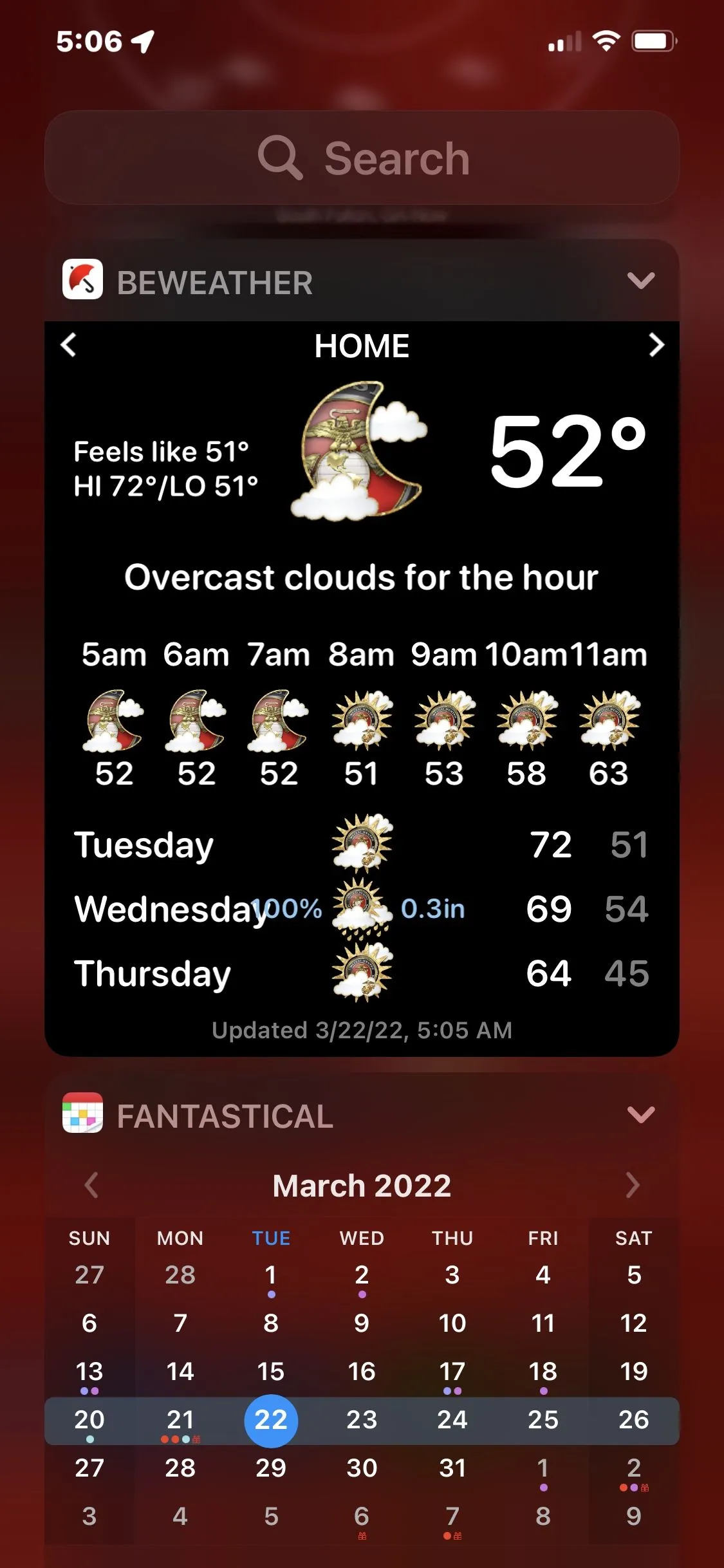Go to next month in Fantastical
This screenshot has width=724, height=1568.
point(633,1185)
